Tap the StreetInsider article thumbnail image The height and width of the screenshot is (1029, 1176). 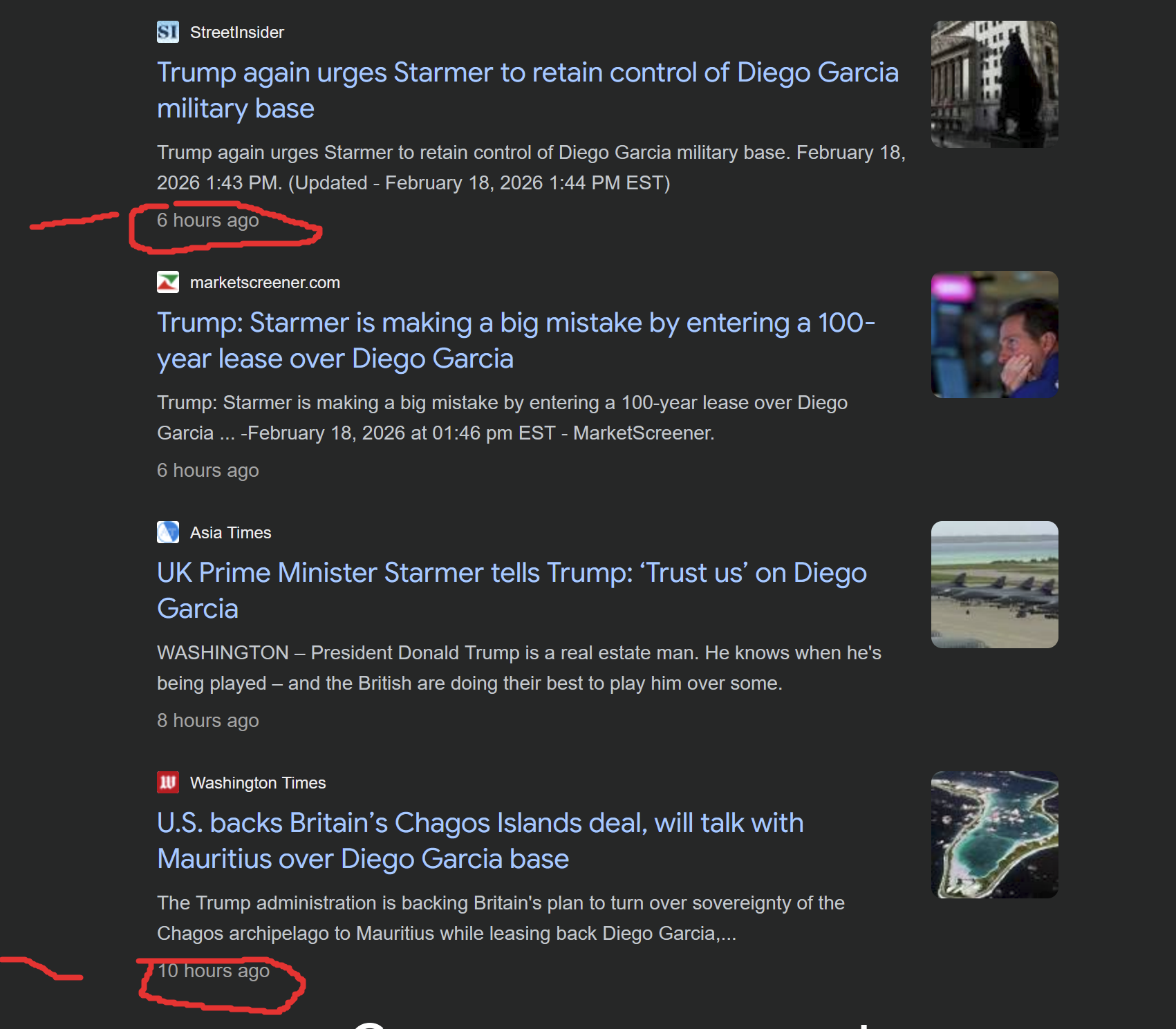pyautogui.click(x=993, y=84)
